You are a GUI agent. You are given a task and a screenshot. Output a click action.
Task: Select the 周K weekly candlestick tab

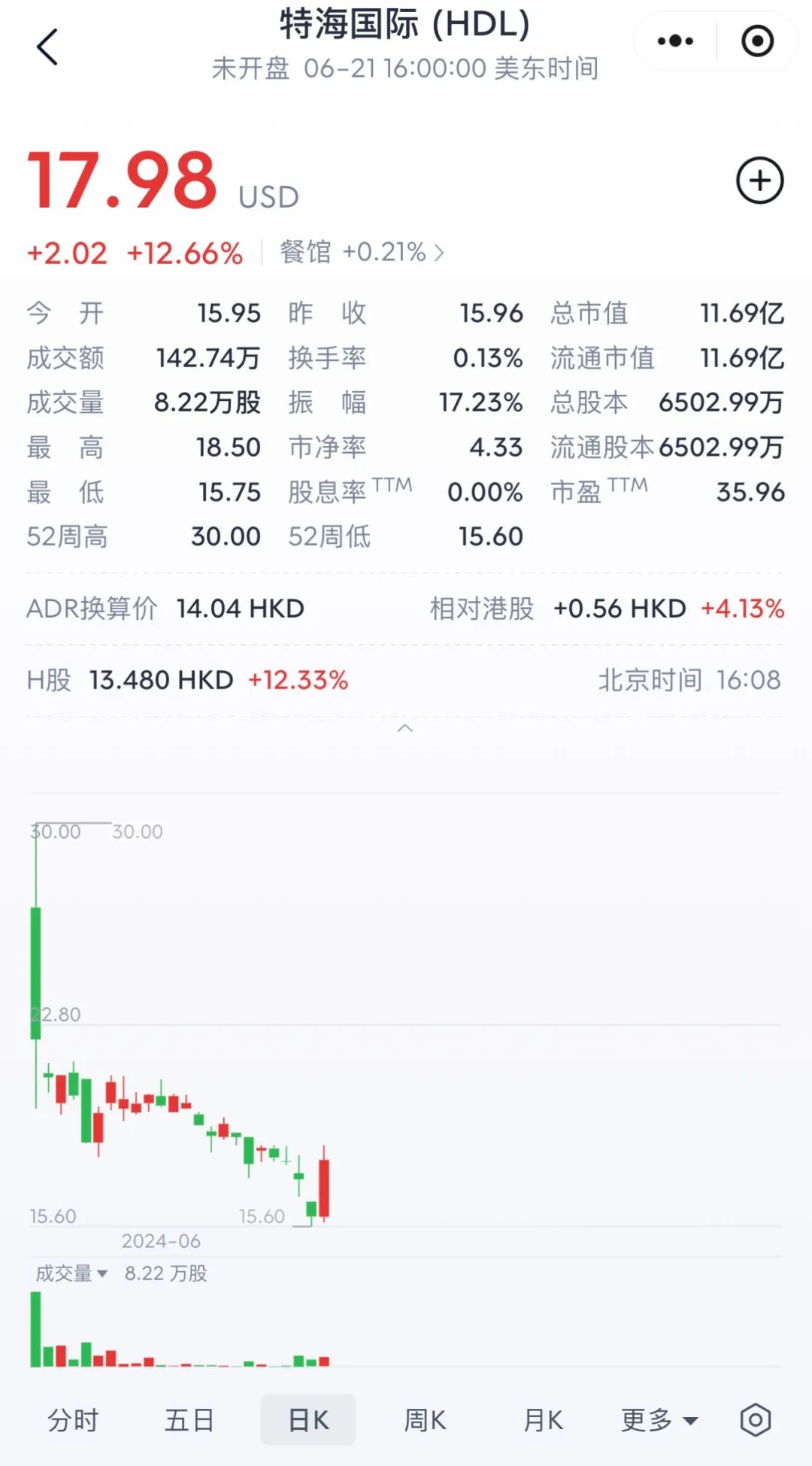tap(426, 1420)
